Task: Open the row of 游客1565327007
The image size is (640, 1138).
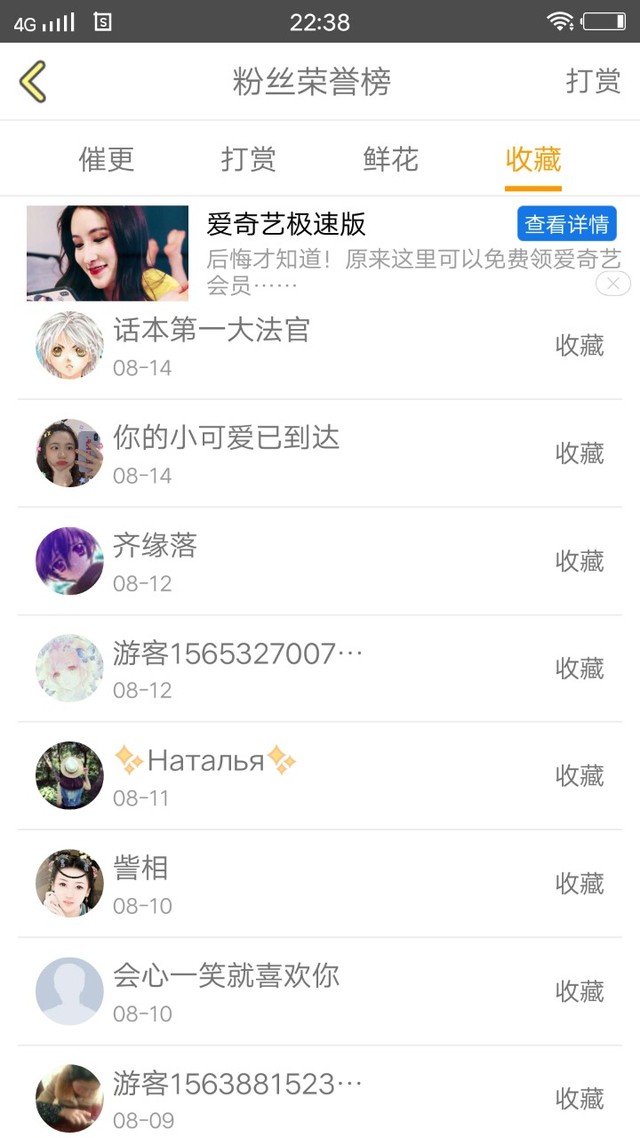Action: pyautogui.click(x=320, y=668)
